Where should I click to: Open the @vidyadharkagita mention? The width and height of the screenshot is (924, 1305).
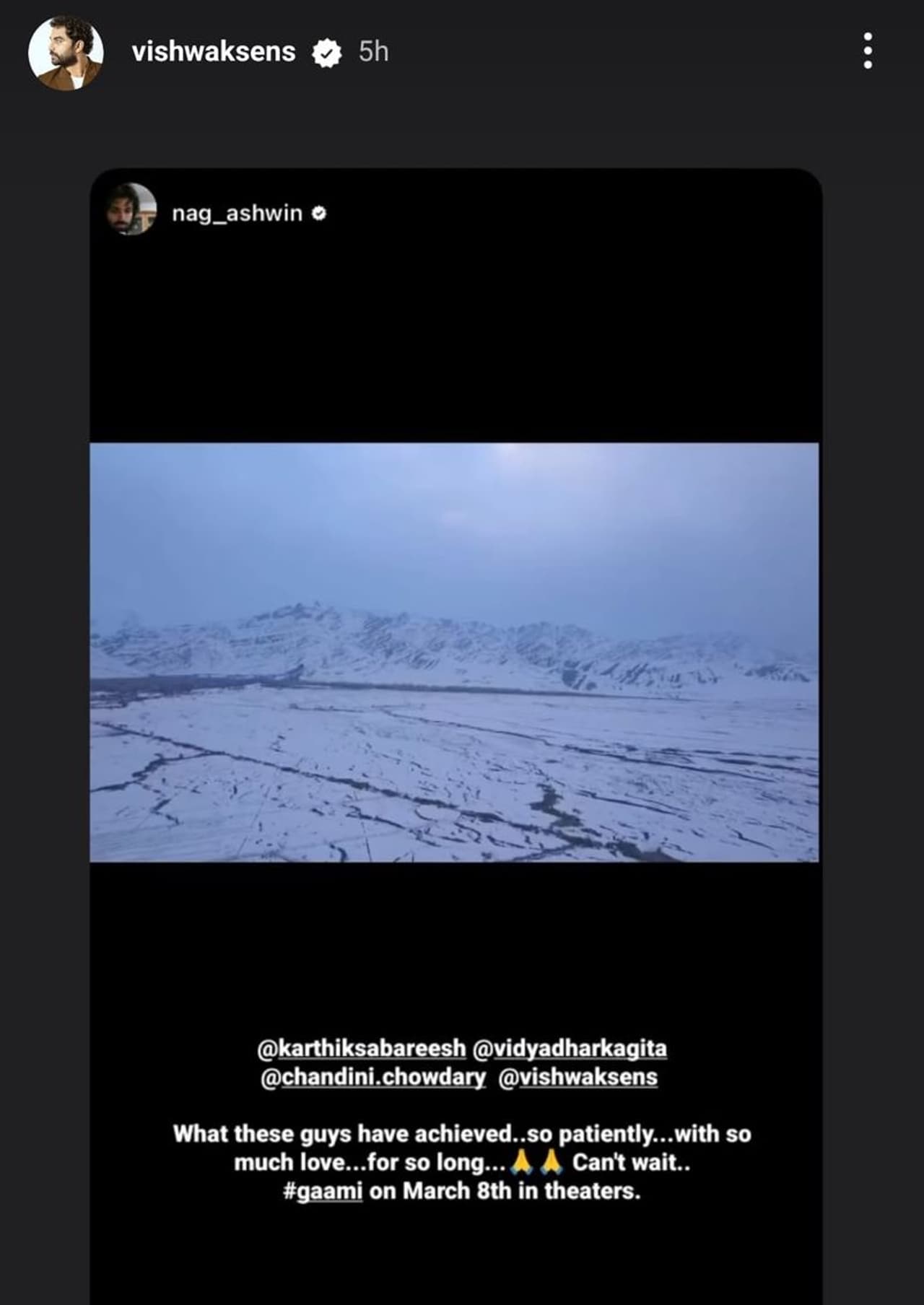(x=570, y=1048)
